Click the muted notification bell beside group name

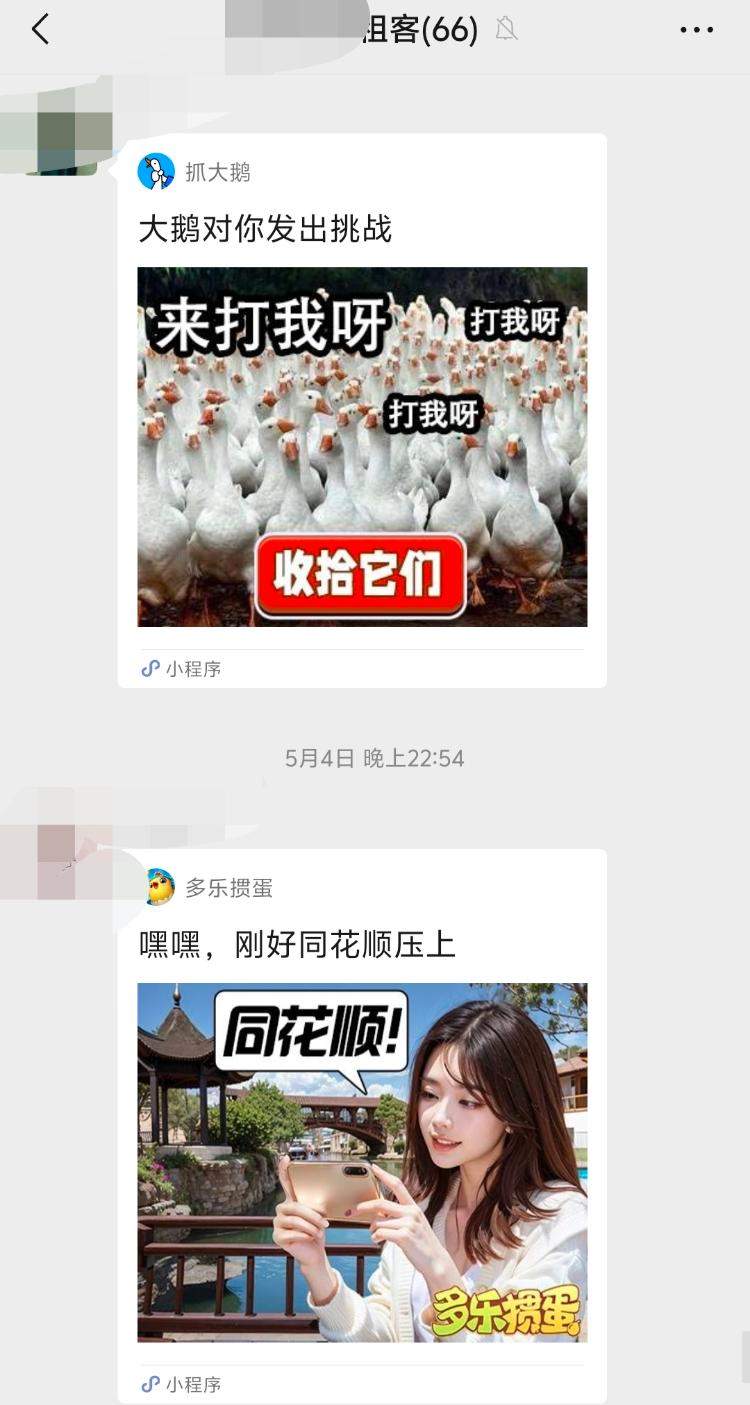pyautogui.click(x=505, y=30)
